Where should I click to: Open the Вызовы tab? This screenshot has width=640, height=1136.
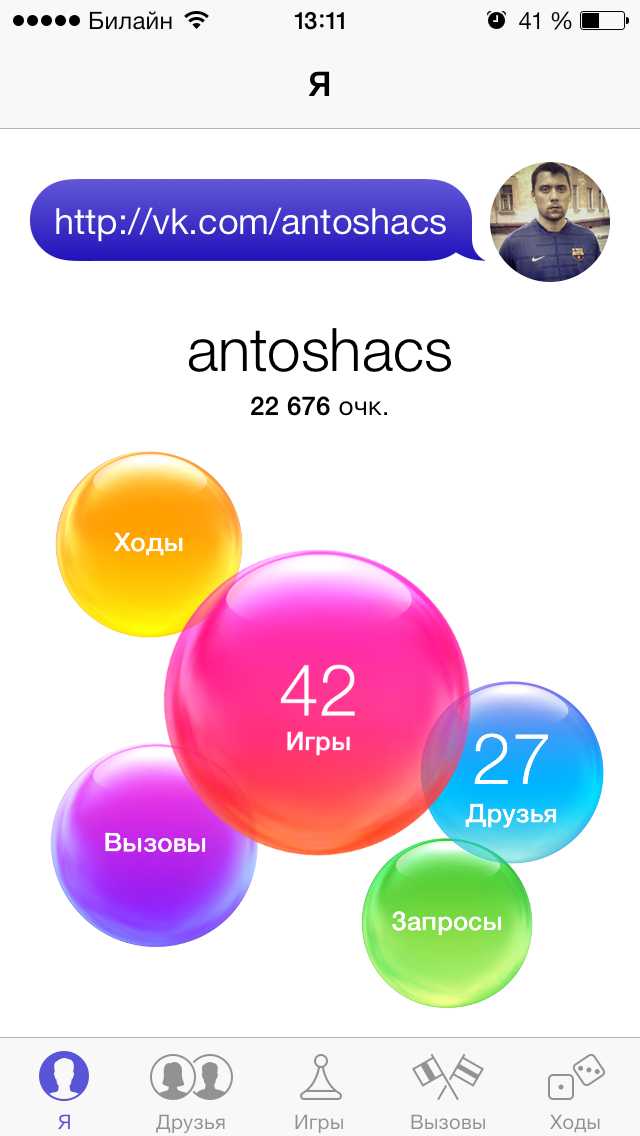tap(448, 1088)
